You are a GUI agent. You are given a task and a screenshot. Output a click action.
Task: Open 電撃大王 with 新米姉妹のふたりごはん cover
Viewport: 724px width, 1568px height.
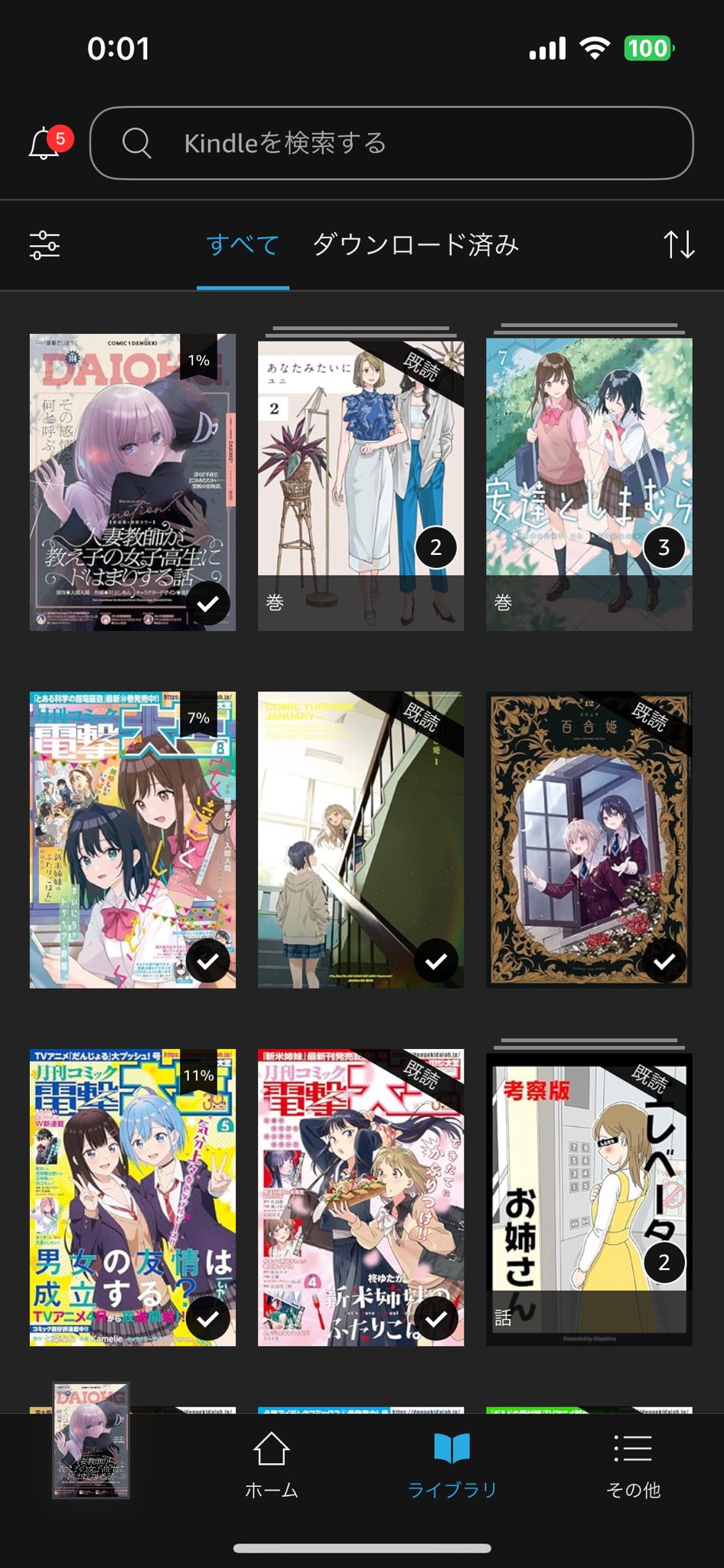point(360,1197)
